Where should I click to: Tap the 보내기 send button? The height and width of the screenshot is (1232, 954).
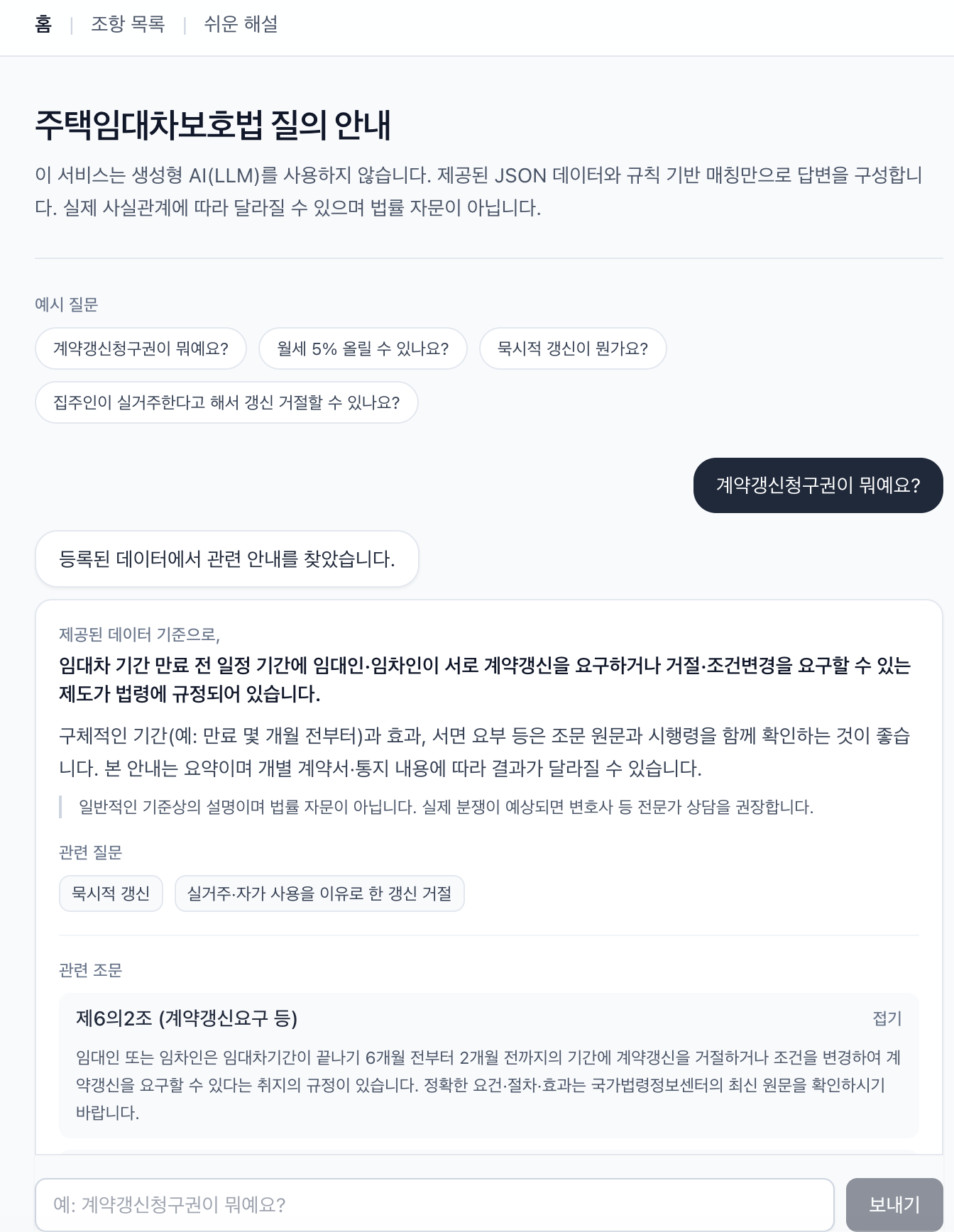point(894,1204)
